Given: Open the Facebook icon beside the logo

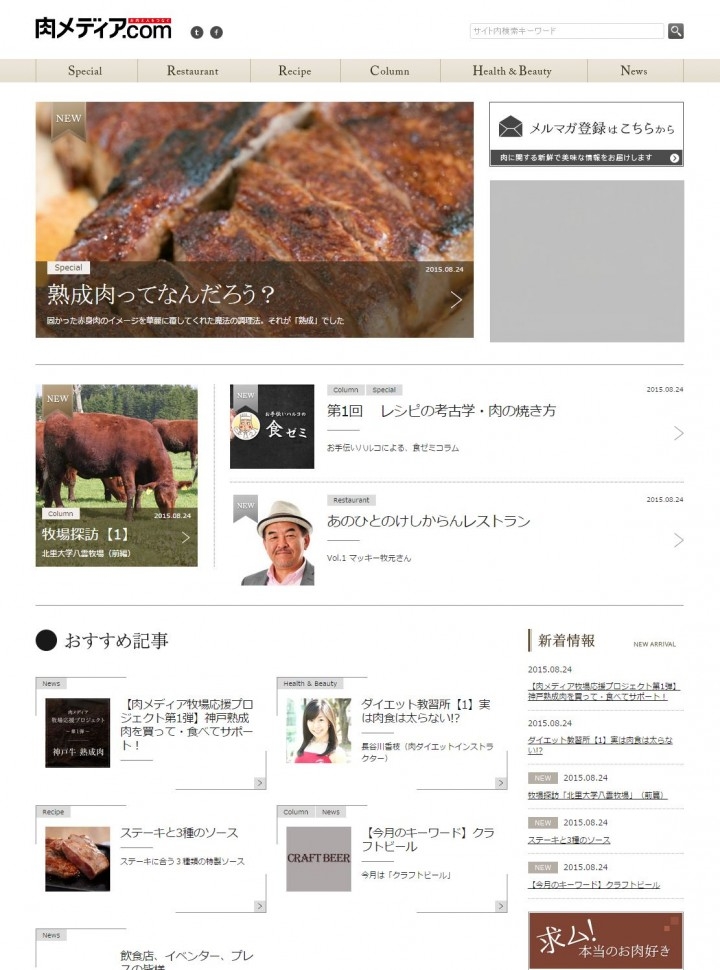Looking at the screenshot, I should tap(216, 32).
